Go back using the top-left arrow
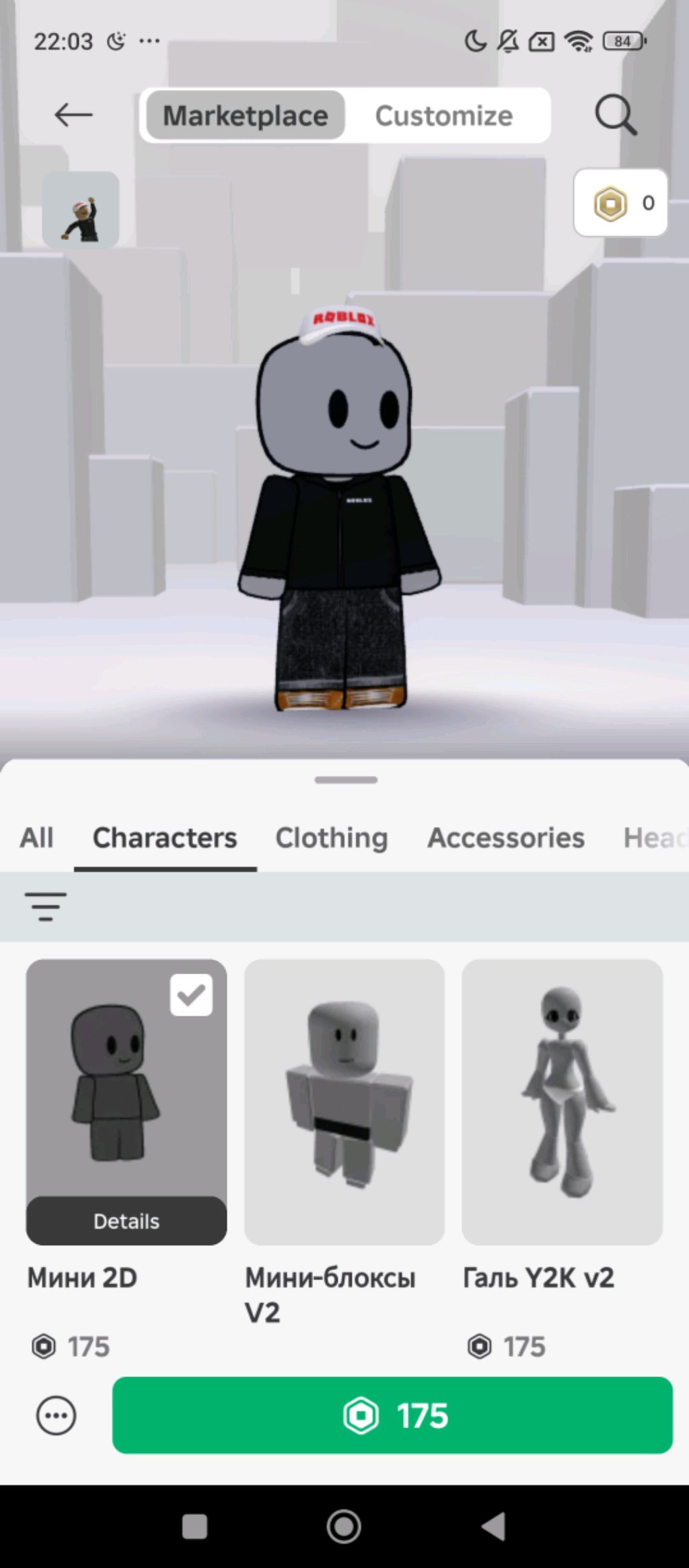Image resolution: width=689 pixels, height=1568 pixels. pos(73,115)
